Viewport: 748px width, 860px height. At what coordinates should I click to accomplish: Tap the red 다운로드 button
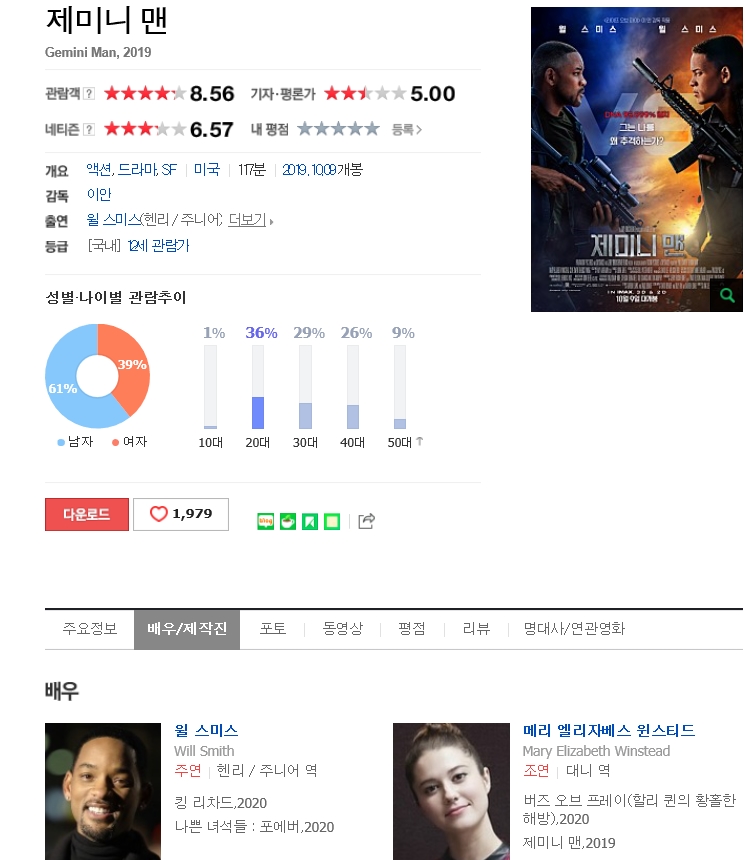pyautogui.click(x=86, y=514)
